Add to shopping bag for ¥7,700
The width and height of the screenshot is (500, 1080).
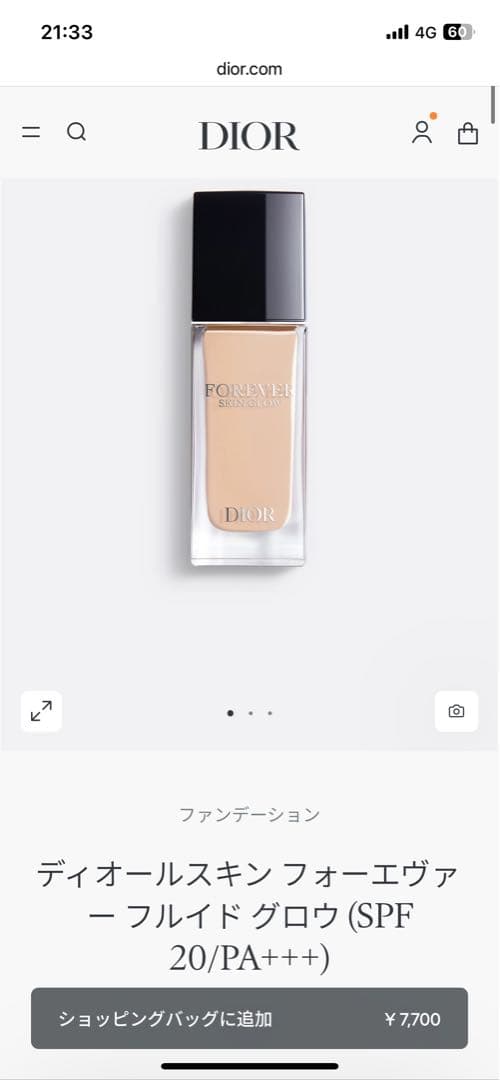click(x=249, y=1019)
